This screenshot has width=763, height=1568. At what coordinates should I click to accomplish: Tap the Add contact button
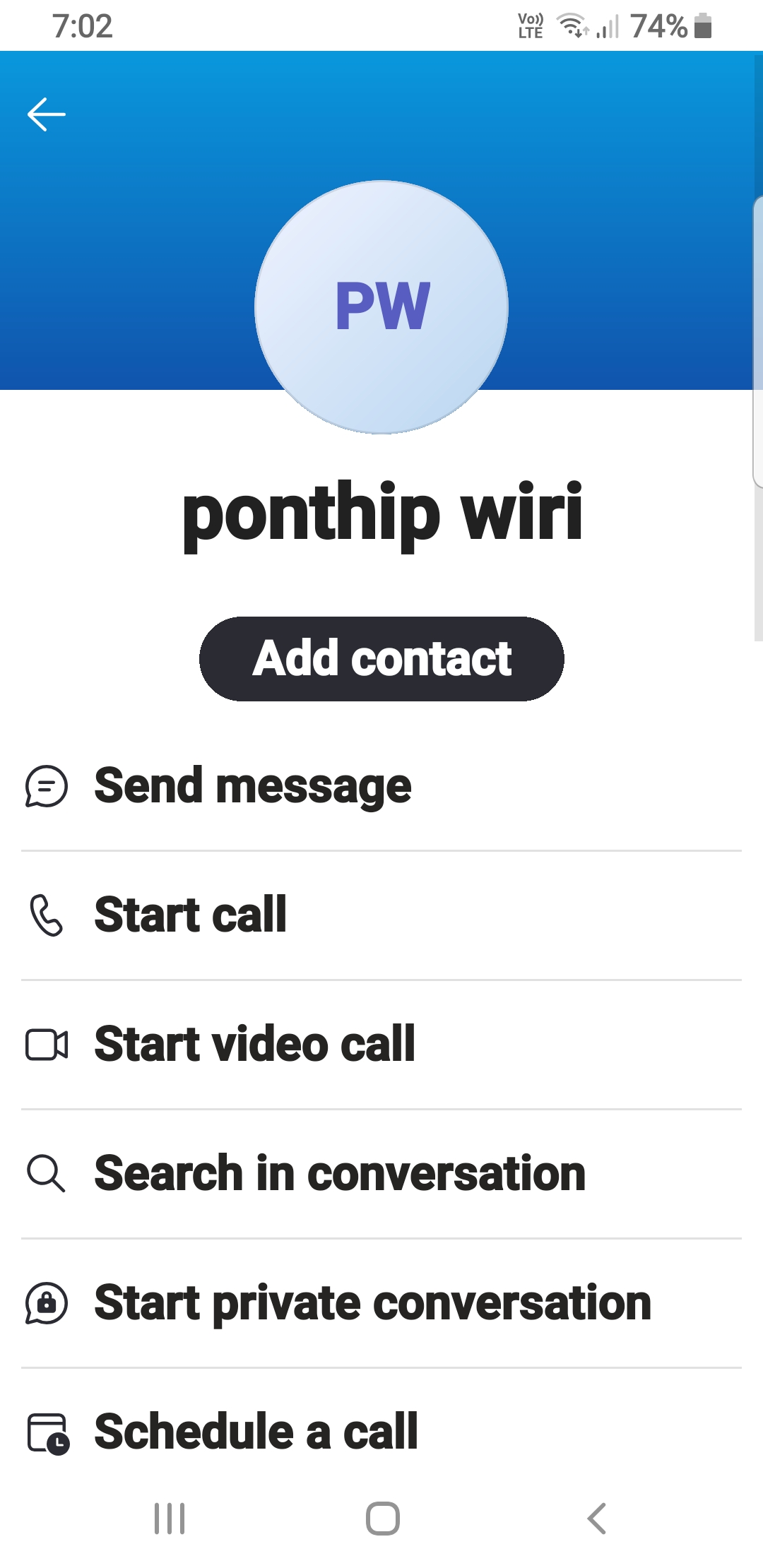[x=381, y=659]
